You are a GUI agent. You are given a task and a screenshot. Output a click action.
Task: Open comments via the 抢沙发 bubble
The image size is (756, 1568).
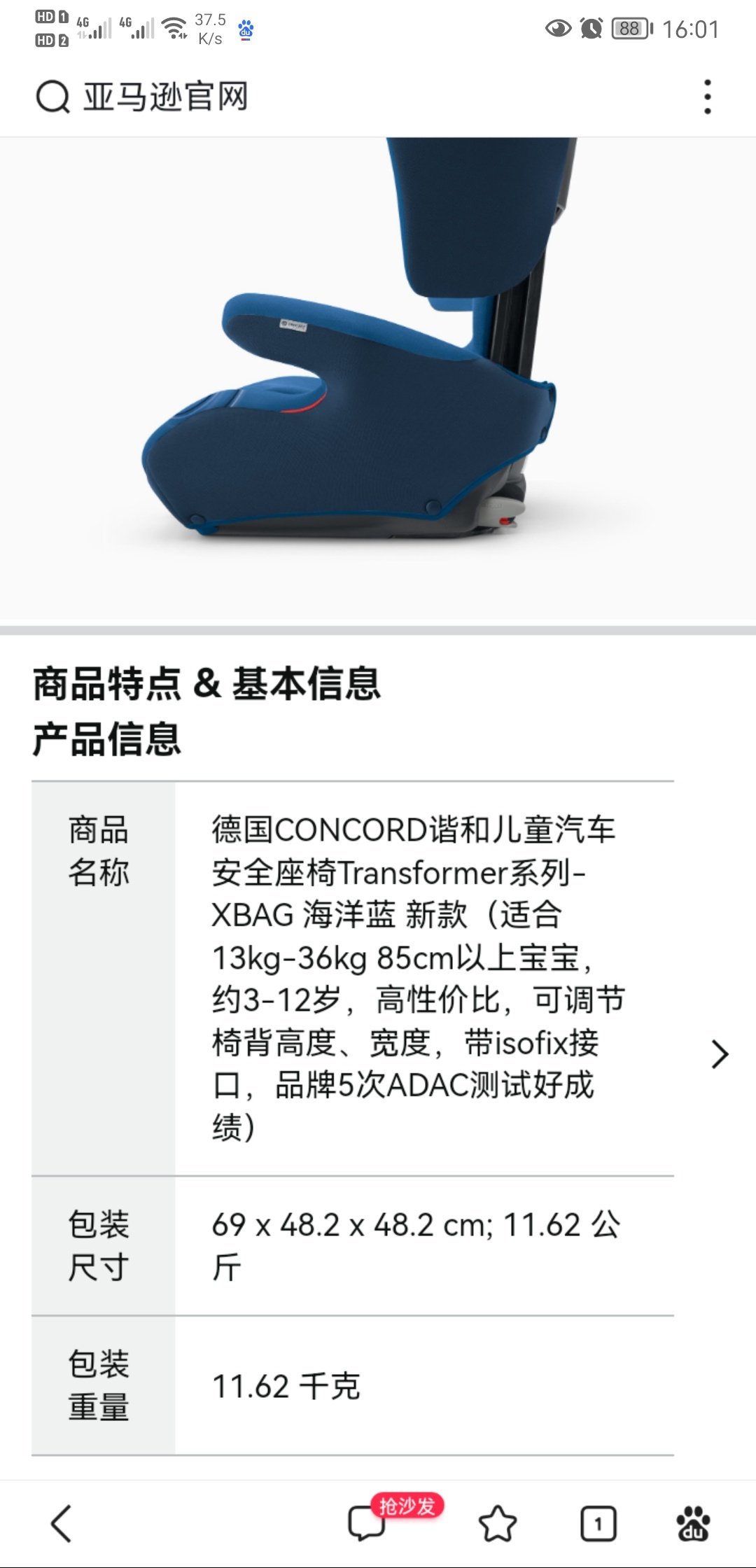pyautogui.click(x=368, y=1522)
